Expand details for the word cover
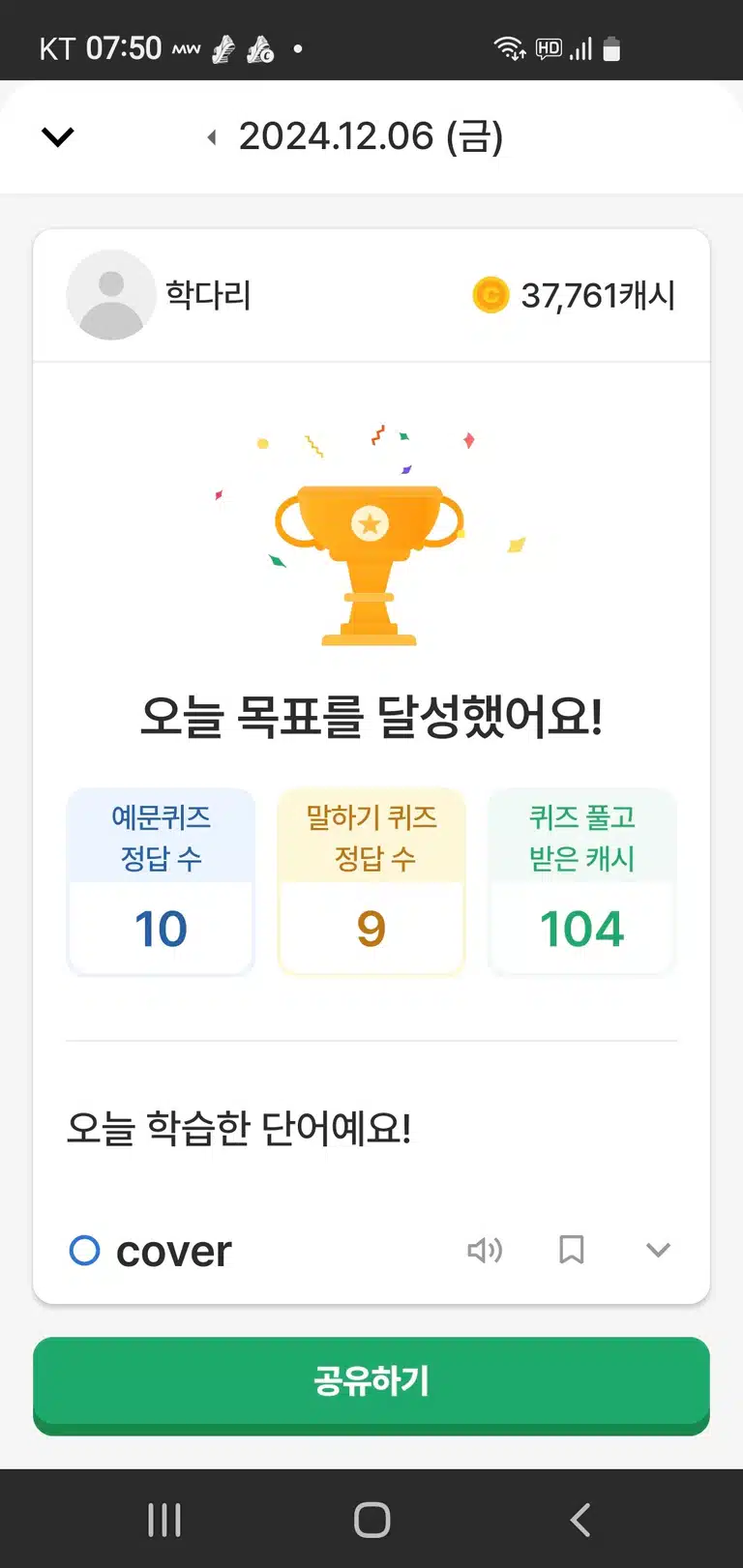This screenshot has height=1568, width=743. (658, 1250)
